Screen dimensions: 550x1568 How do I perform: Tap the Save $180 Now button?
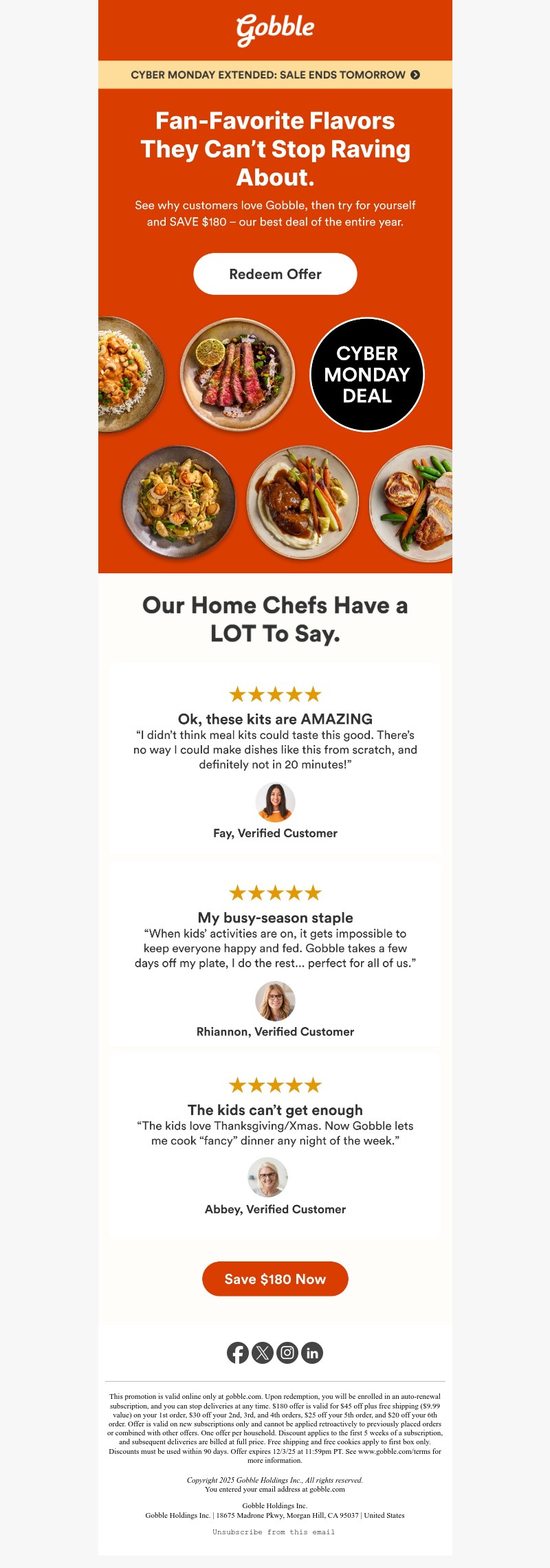click(275, 1279)
